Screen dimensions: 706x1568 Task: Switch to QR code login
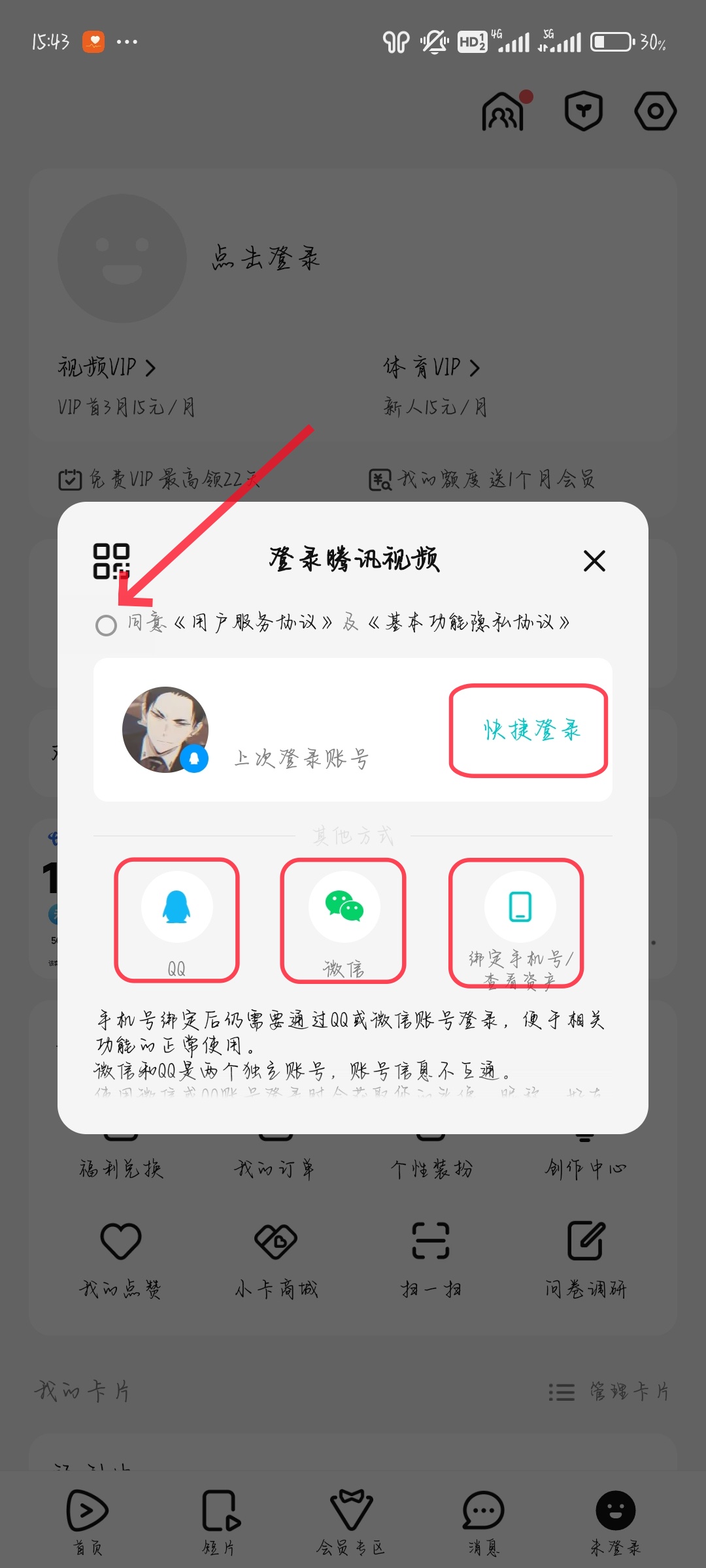tap(111, 561)
